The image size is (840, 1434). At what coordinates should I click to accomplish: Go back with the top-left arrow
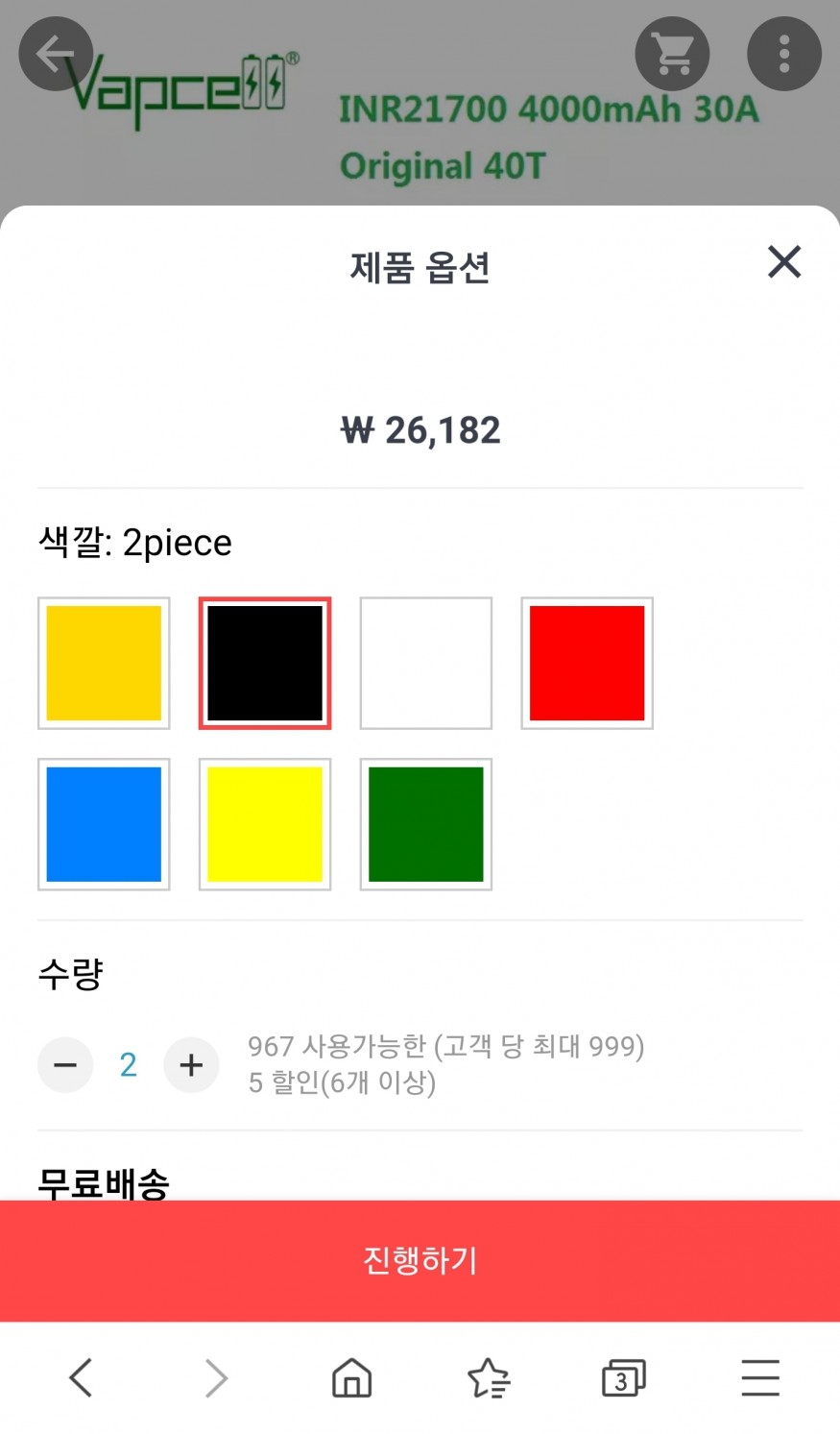56,54
